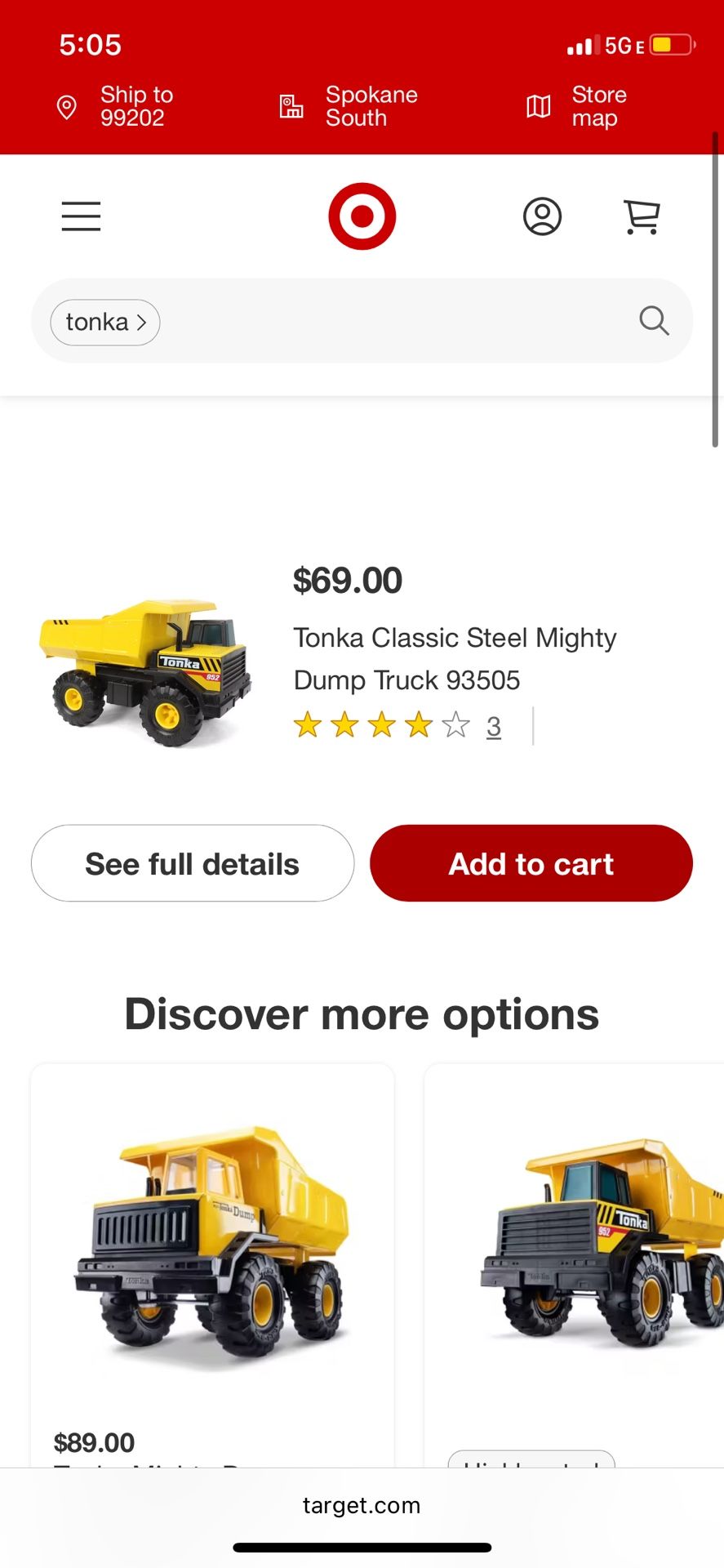Click See full details

coord(192,863)
